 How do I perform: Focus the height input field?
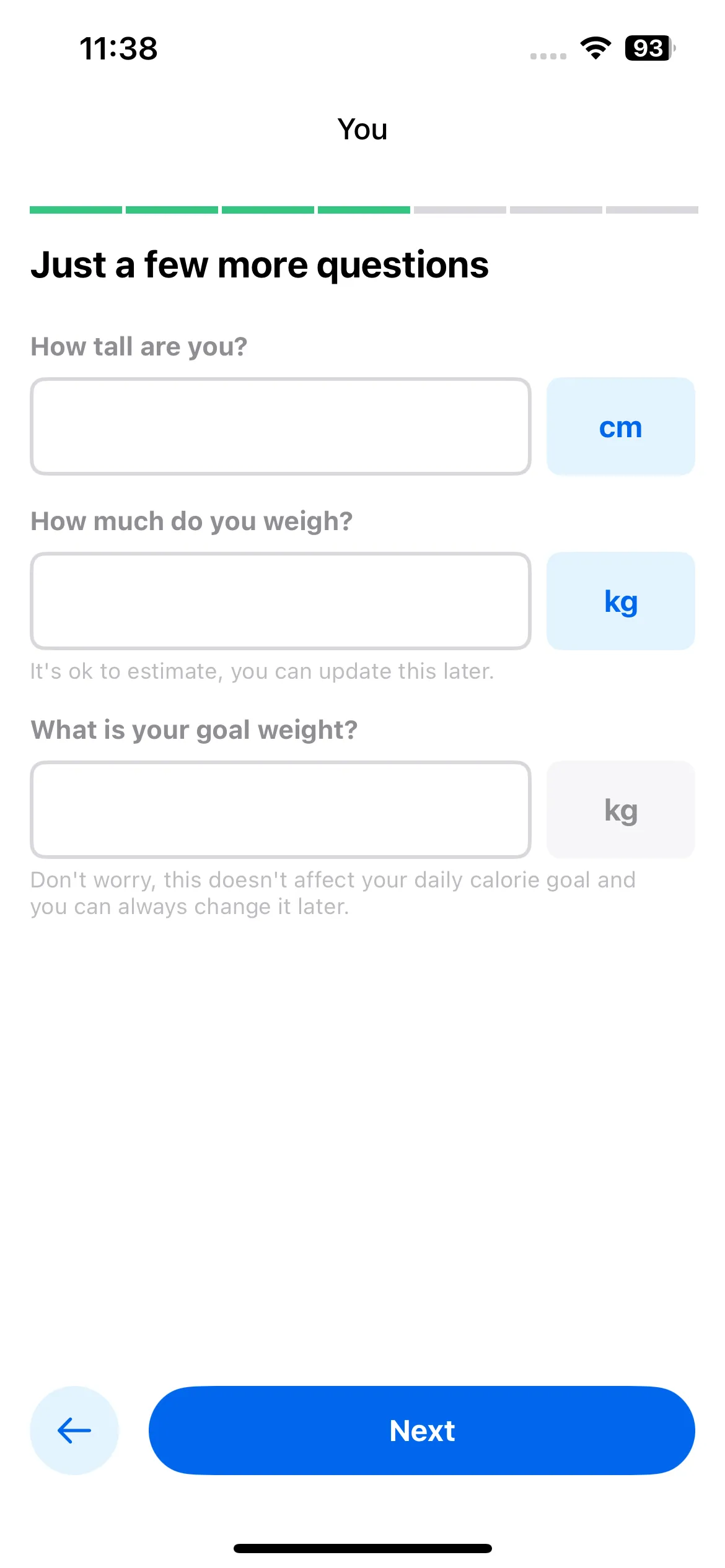pos(281,427)
